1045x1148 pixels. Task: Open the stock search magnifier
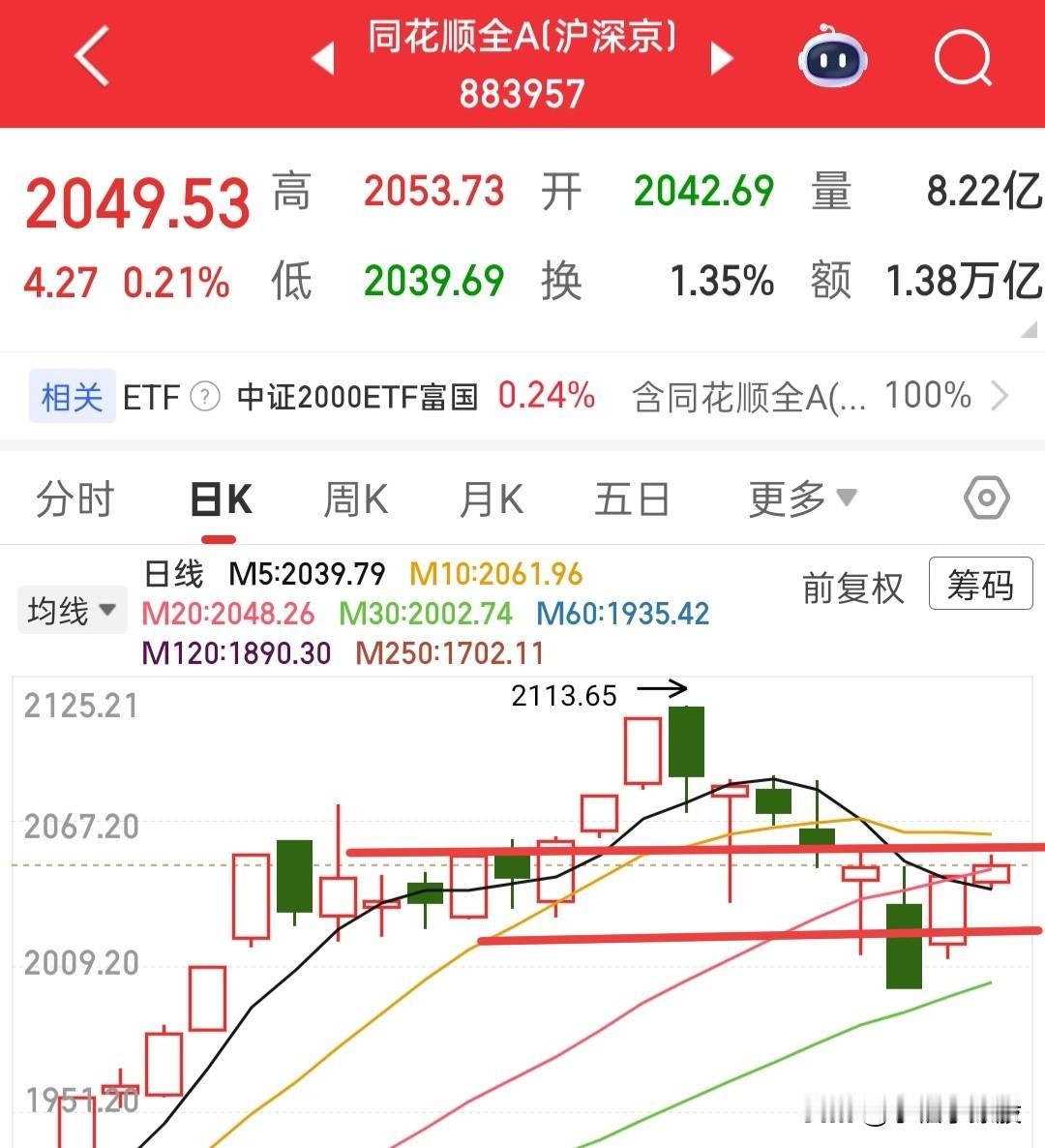pos(963,58)
